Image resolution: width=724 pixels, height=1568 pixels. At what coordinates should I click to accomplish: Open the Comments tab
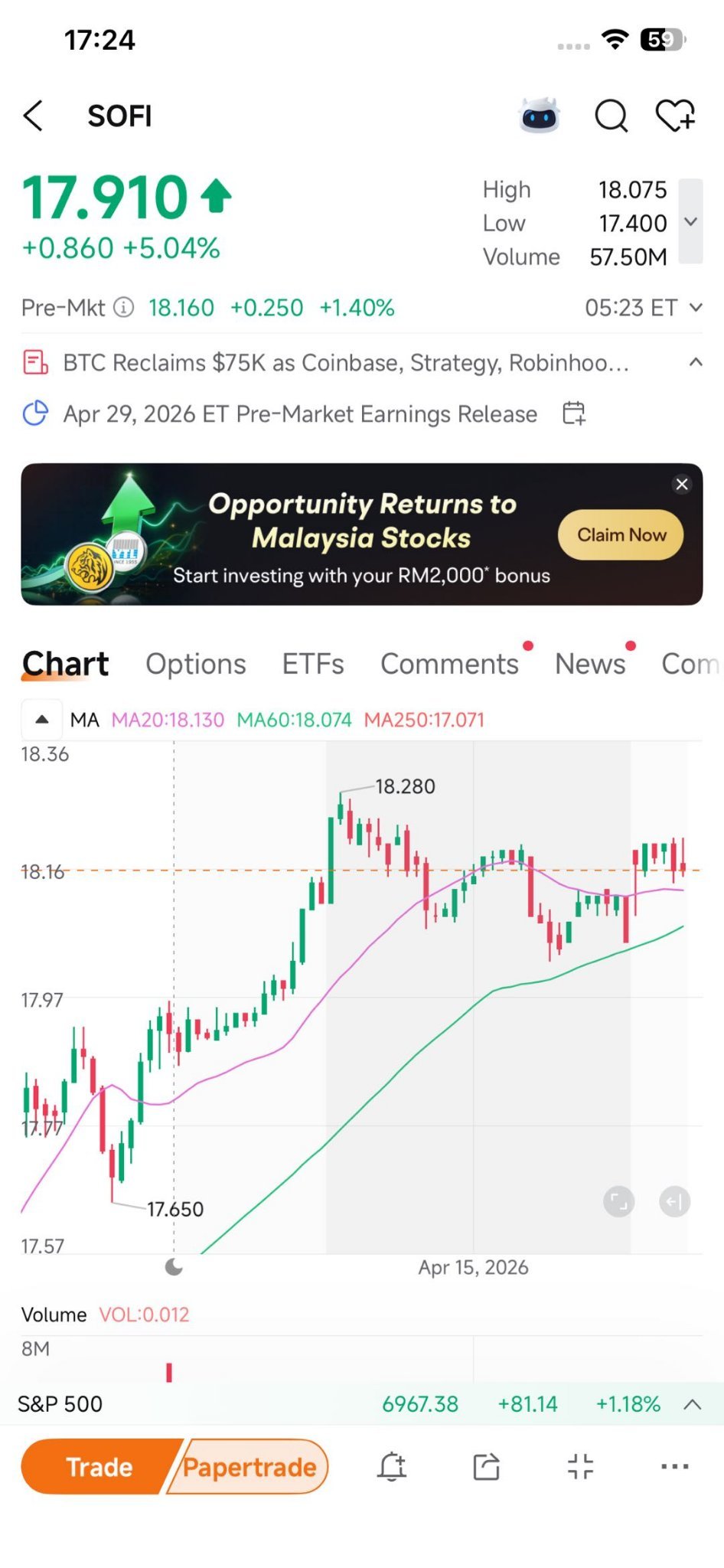pos(450,664)
